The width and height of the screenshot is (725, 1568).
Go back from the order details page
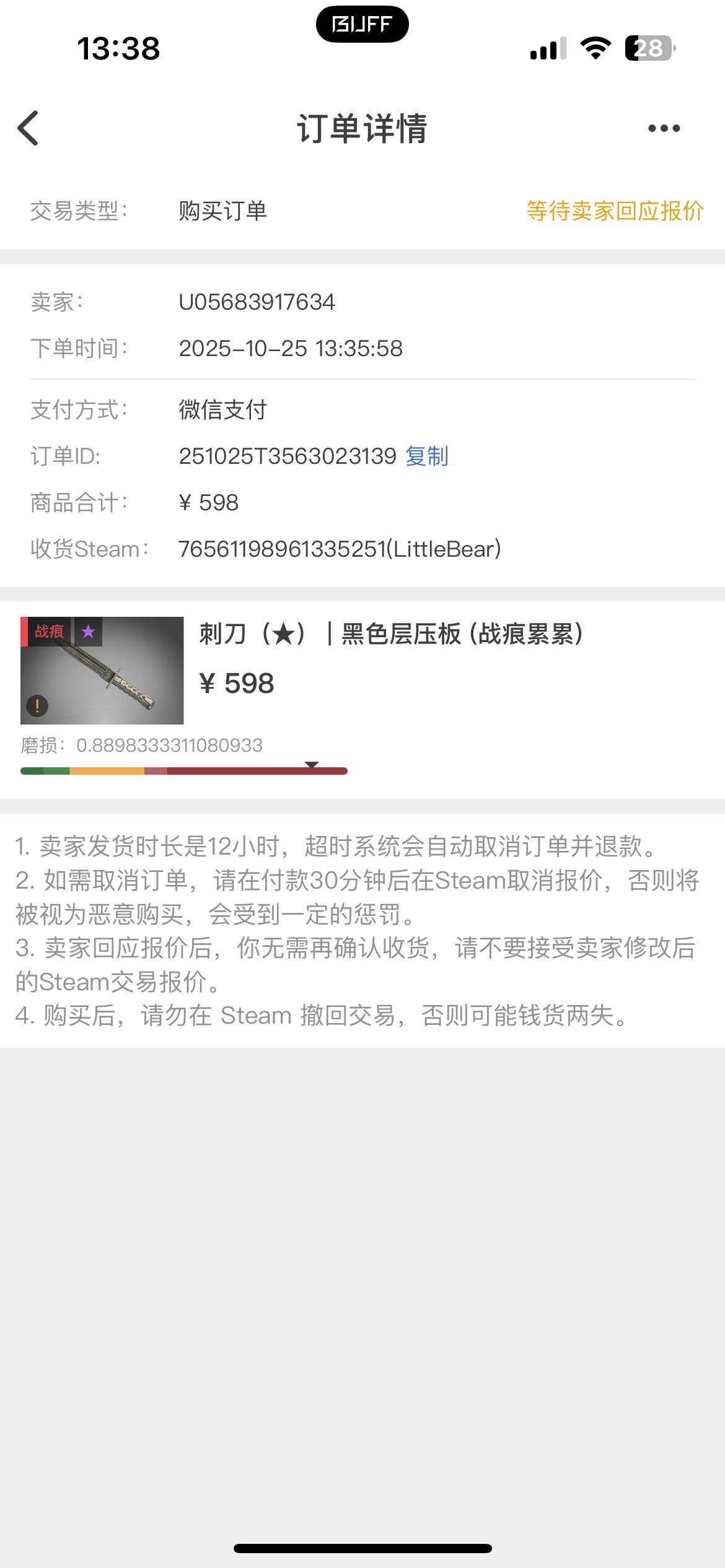[29, 128]
